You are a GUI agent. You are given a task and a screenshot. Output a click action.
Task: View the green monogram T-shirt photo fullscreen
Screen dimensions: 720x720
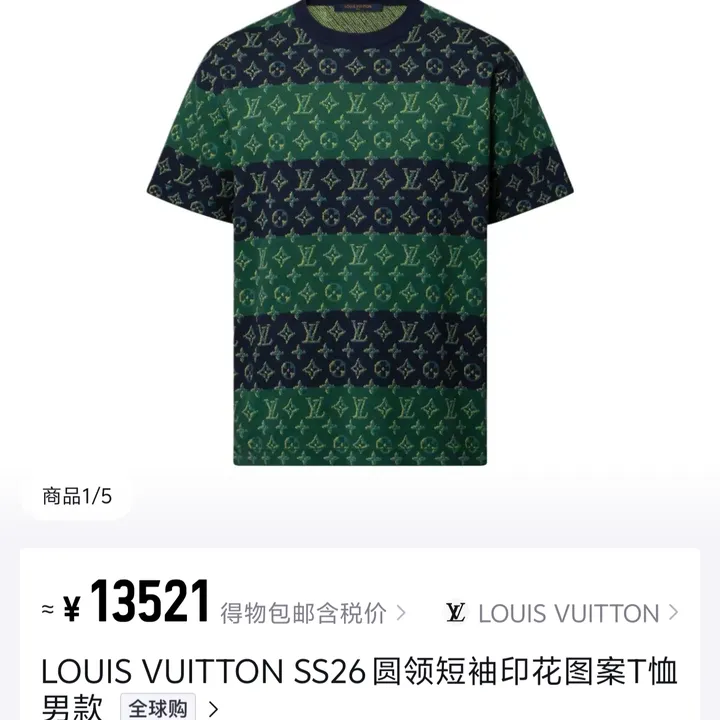[360, 240]
